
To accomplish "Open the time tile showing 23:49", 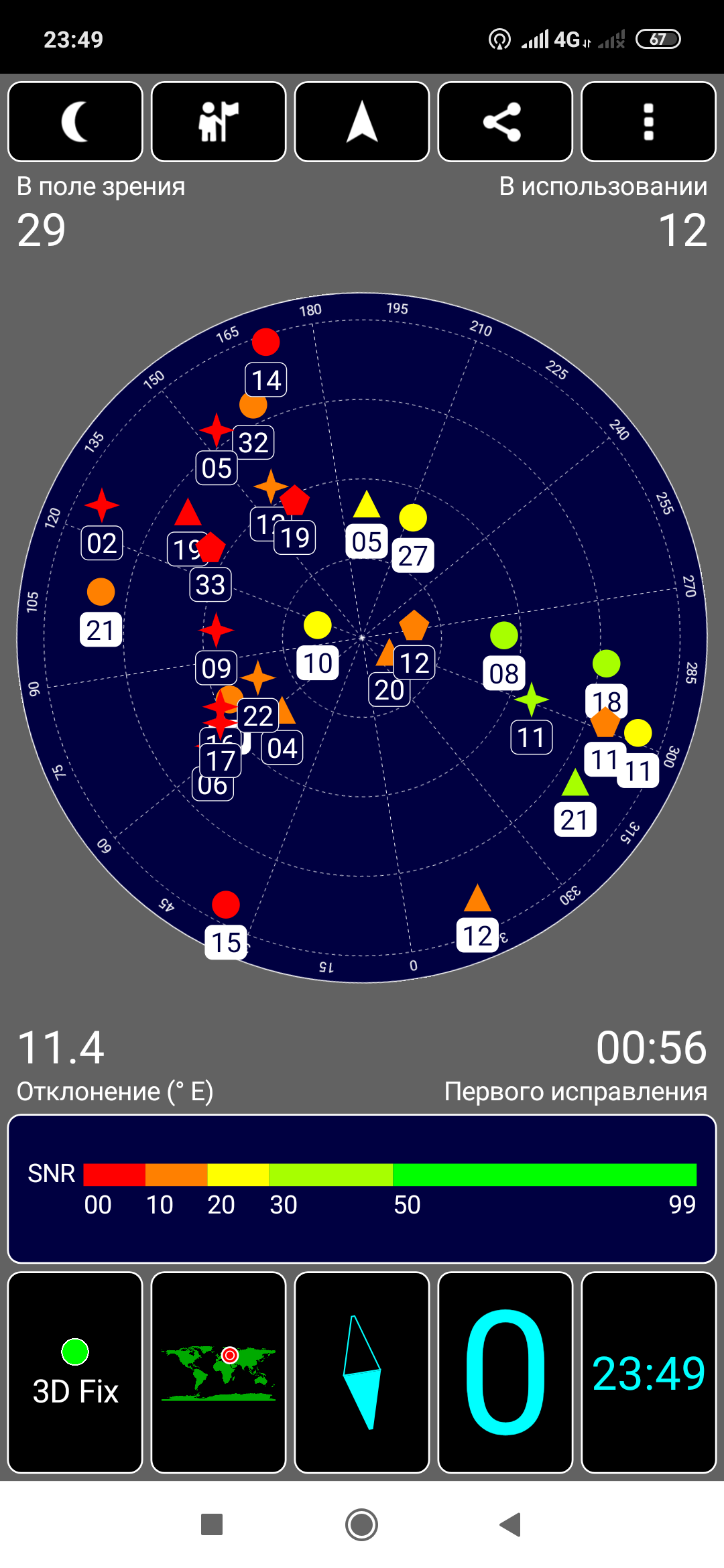I will pyautogui.click(x=648, y=1372).
